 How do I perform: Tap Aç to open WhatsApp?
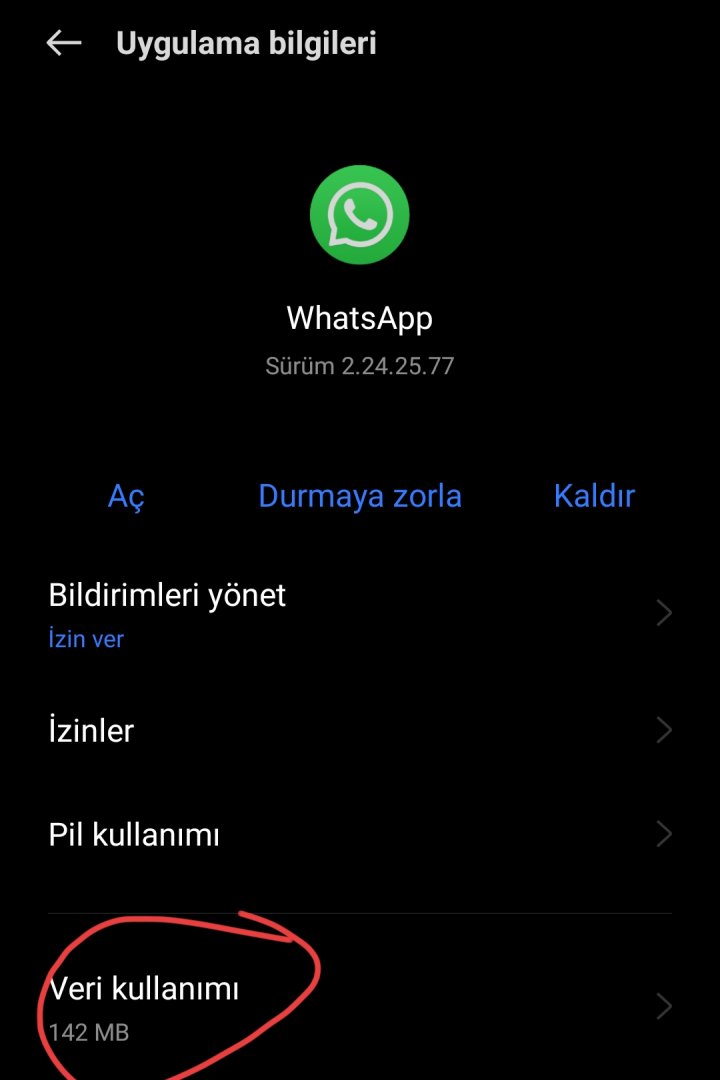point(127,496)
